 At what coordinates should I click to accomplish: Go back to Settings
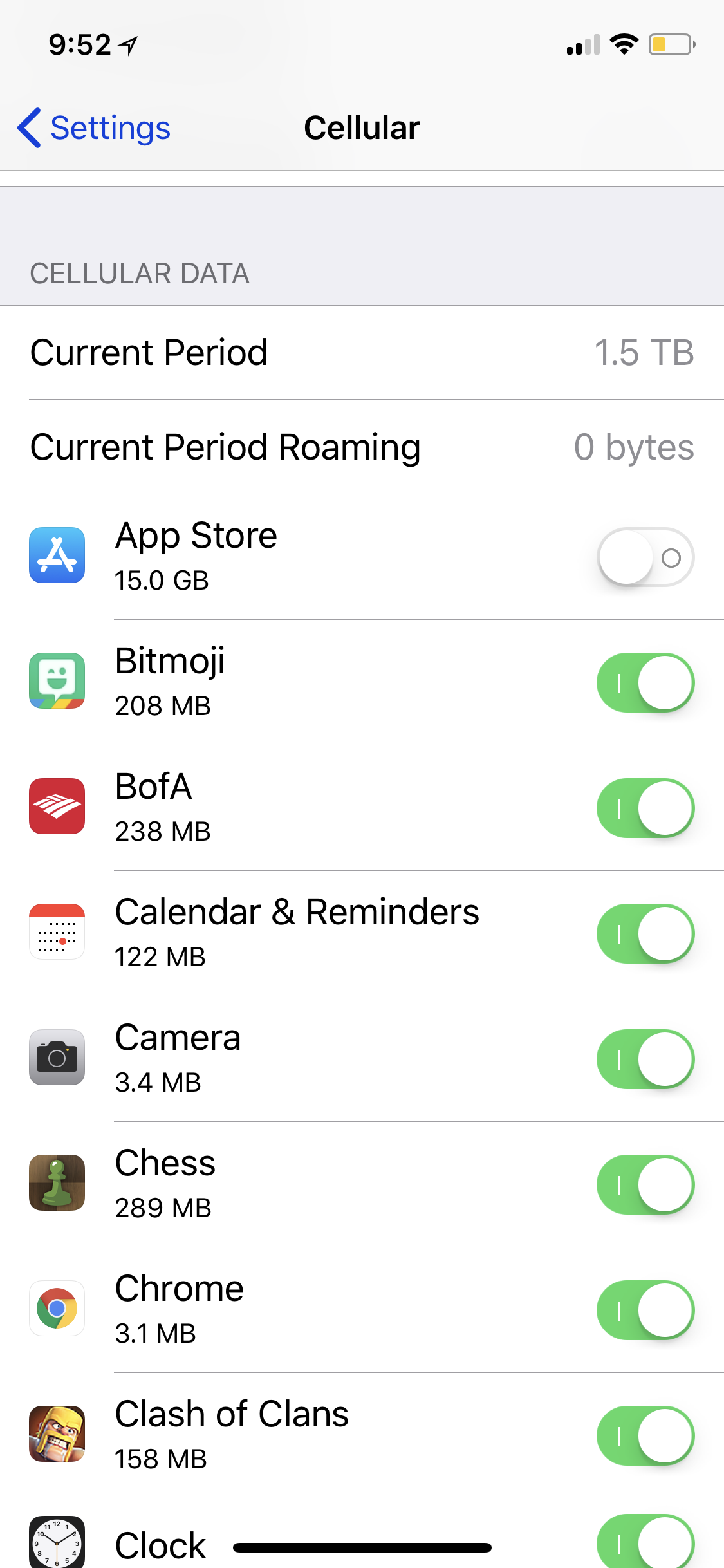click(x=94, y=127)
